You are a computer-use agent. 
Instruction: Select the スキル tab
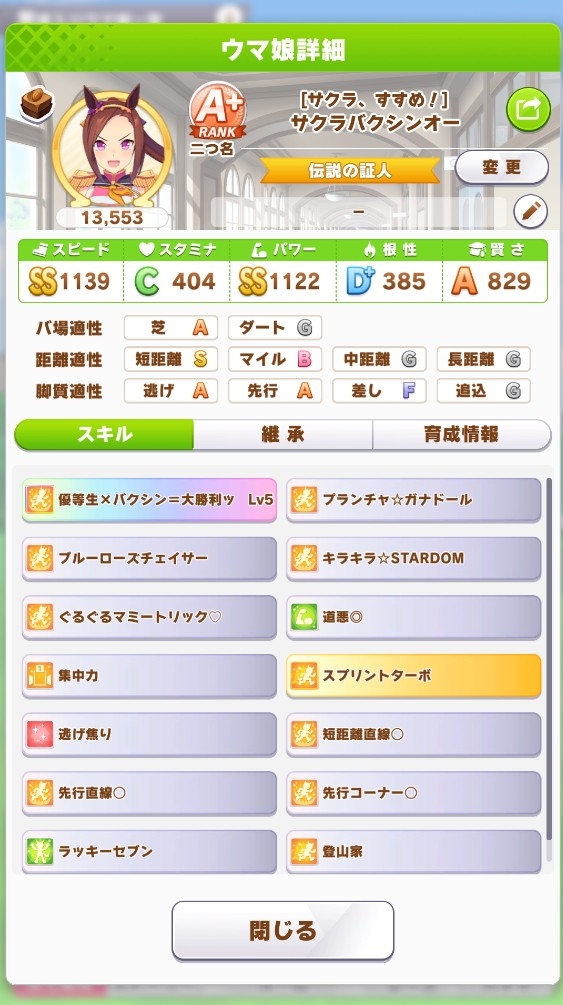104,435
